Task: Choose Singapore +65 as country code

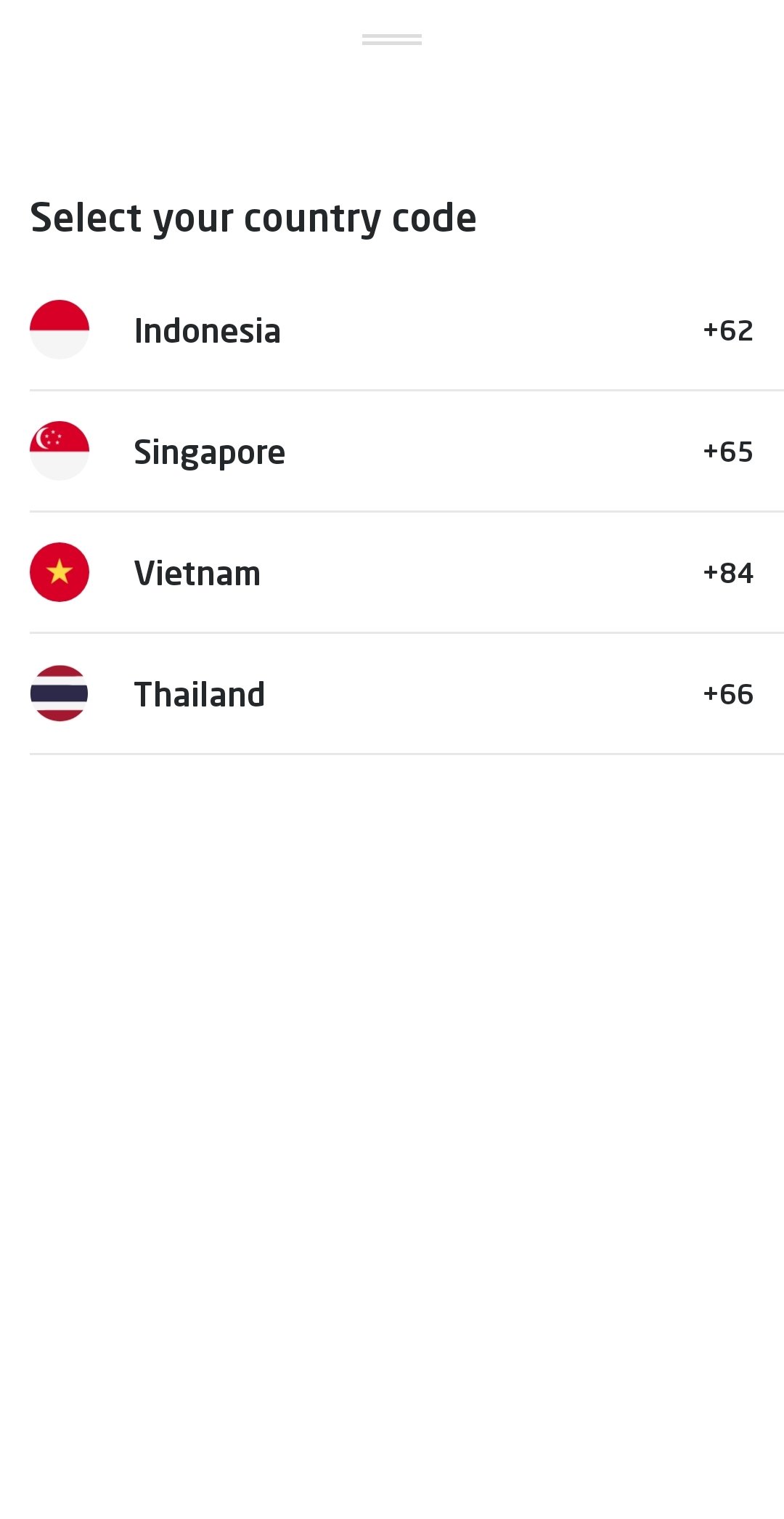Action: coord(392,452)
